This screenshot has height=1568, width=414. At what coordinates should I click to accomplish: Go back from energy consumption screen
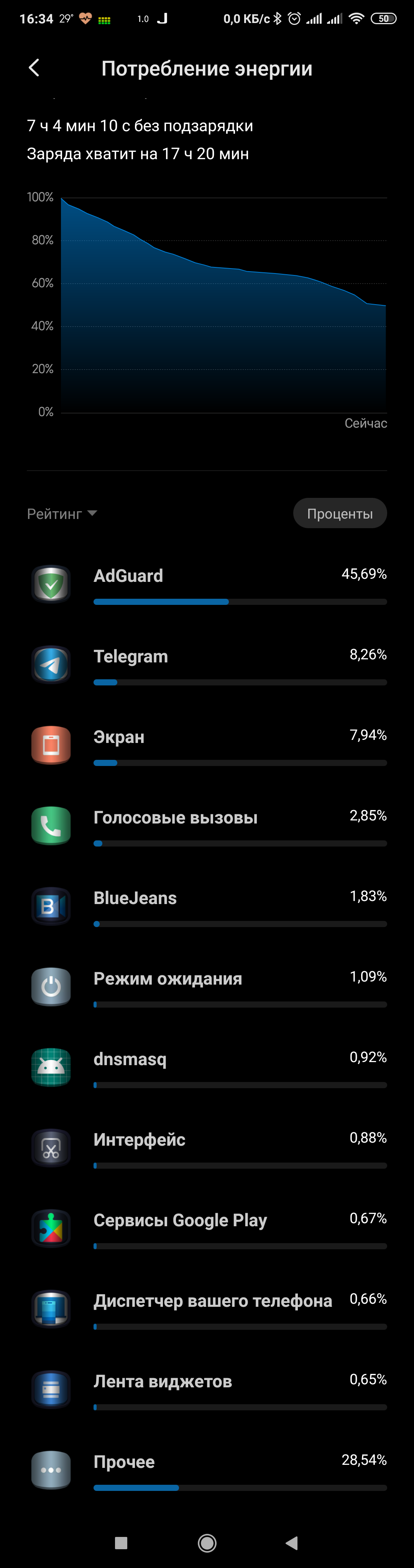click(34, 68)
